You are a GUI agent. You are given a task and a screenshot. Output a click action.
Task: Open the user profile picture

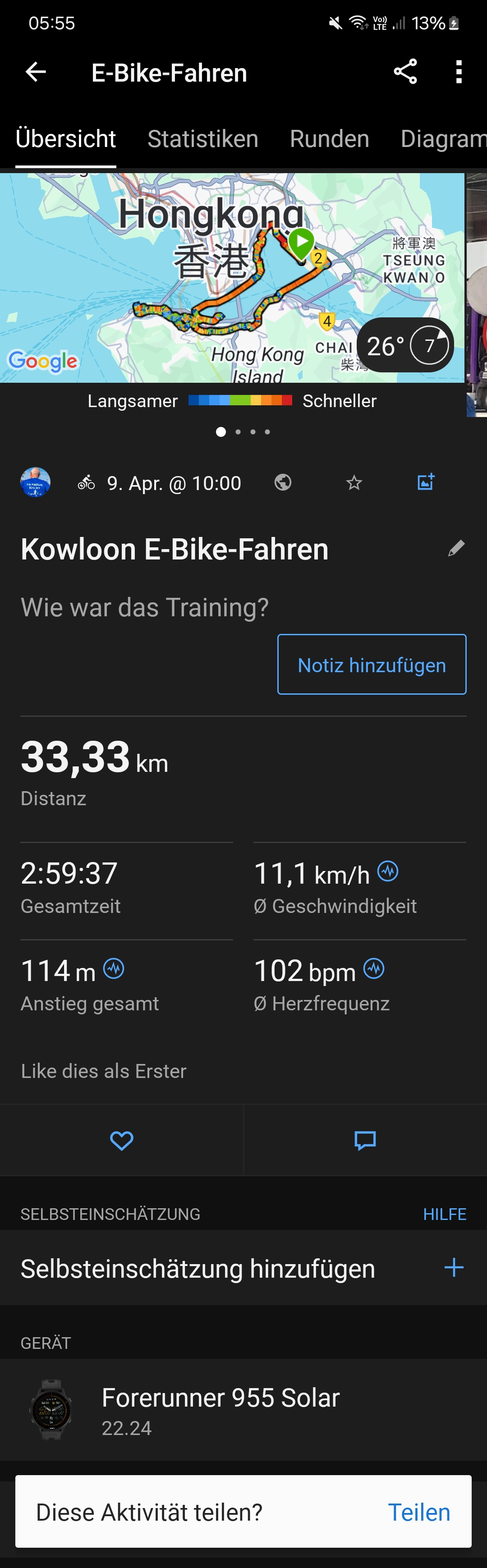pyautogui.click(x=35, y=483)
